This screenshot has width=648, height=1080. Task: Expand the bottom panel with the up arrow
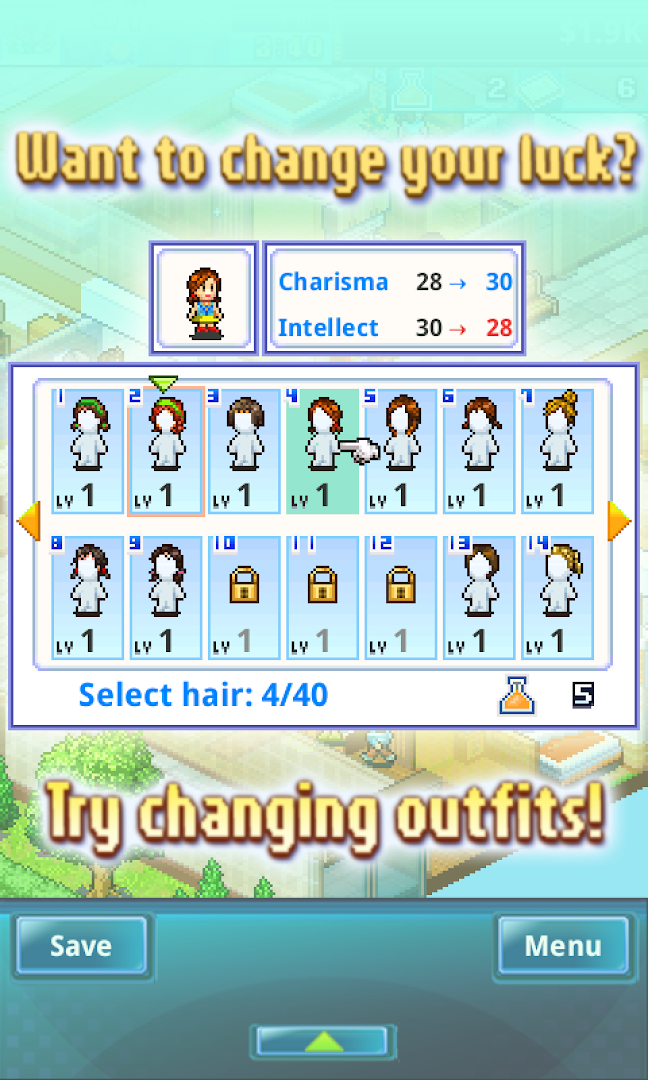click(324, 1043)
